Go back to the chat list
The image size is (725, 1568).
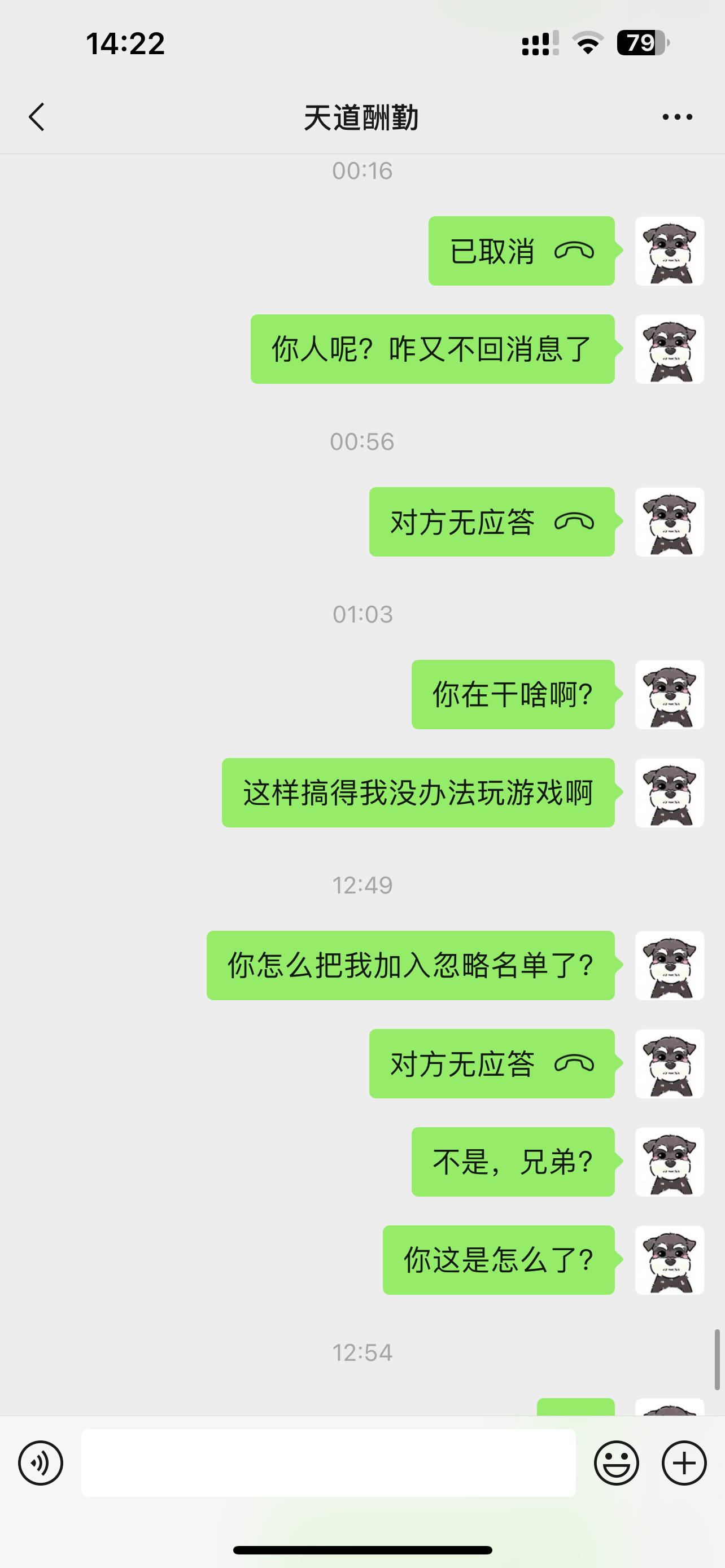tap(37, 117)
